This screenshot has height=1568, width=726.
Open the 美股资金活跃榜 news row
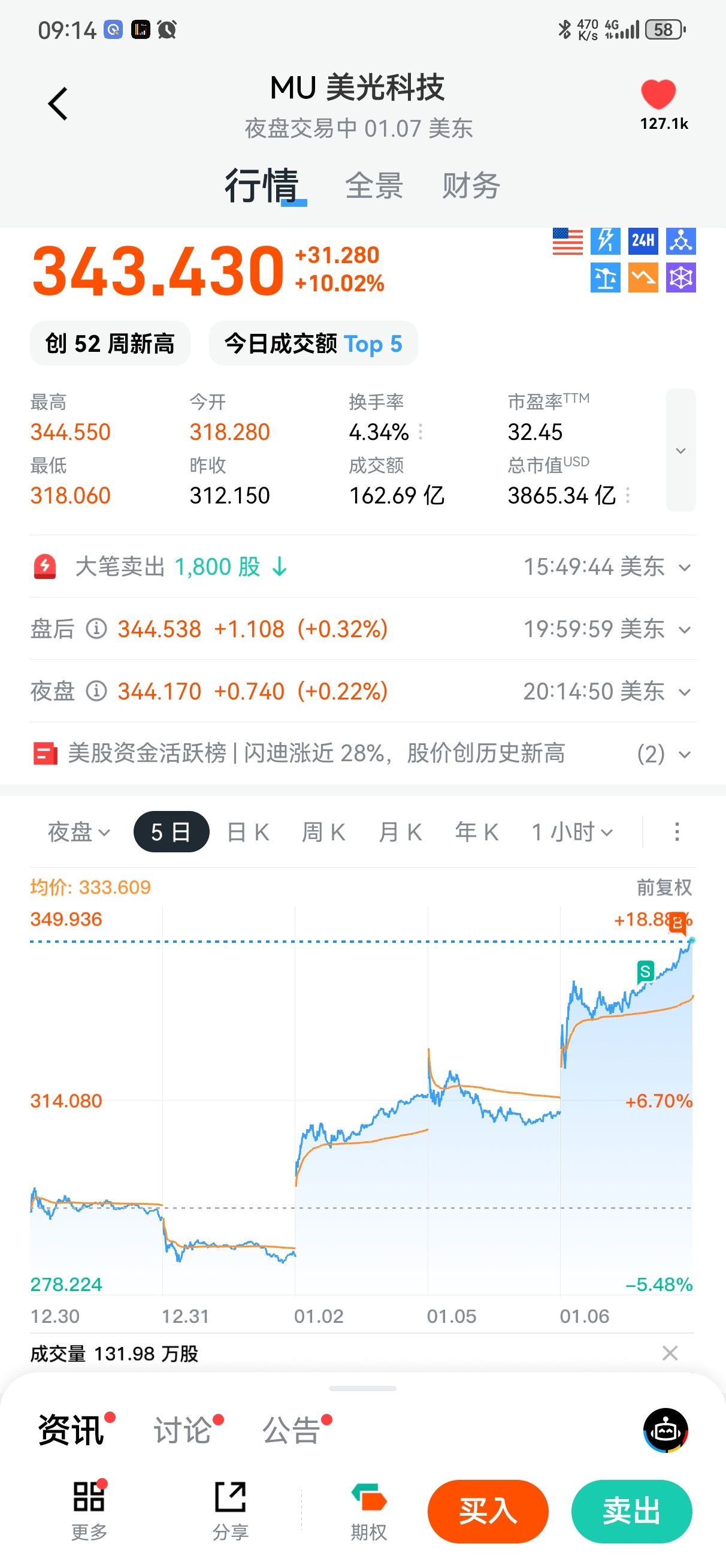point(316,753)
